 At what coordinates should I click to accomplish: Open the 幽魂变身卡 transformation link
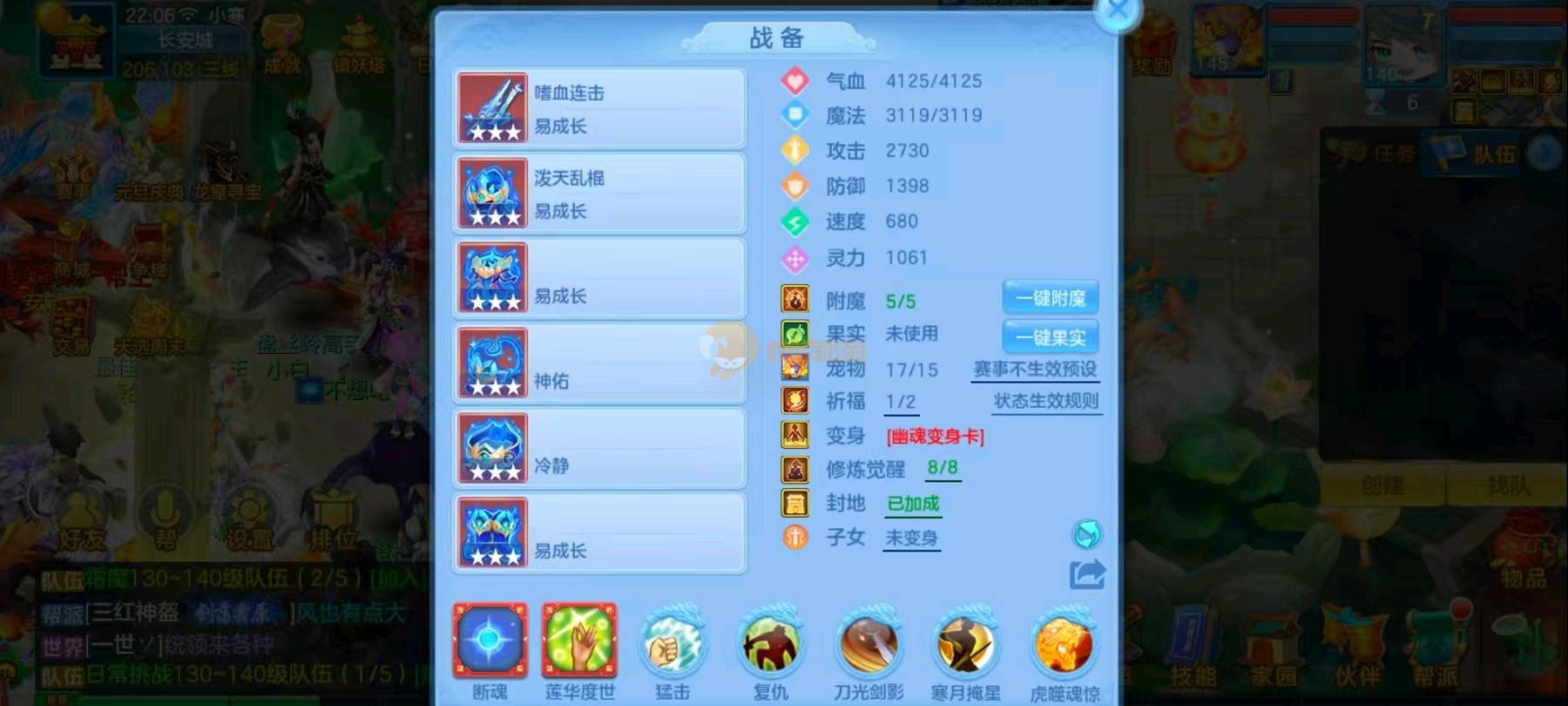point(935,437)
